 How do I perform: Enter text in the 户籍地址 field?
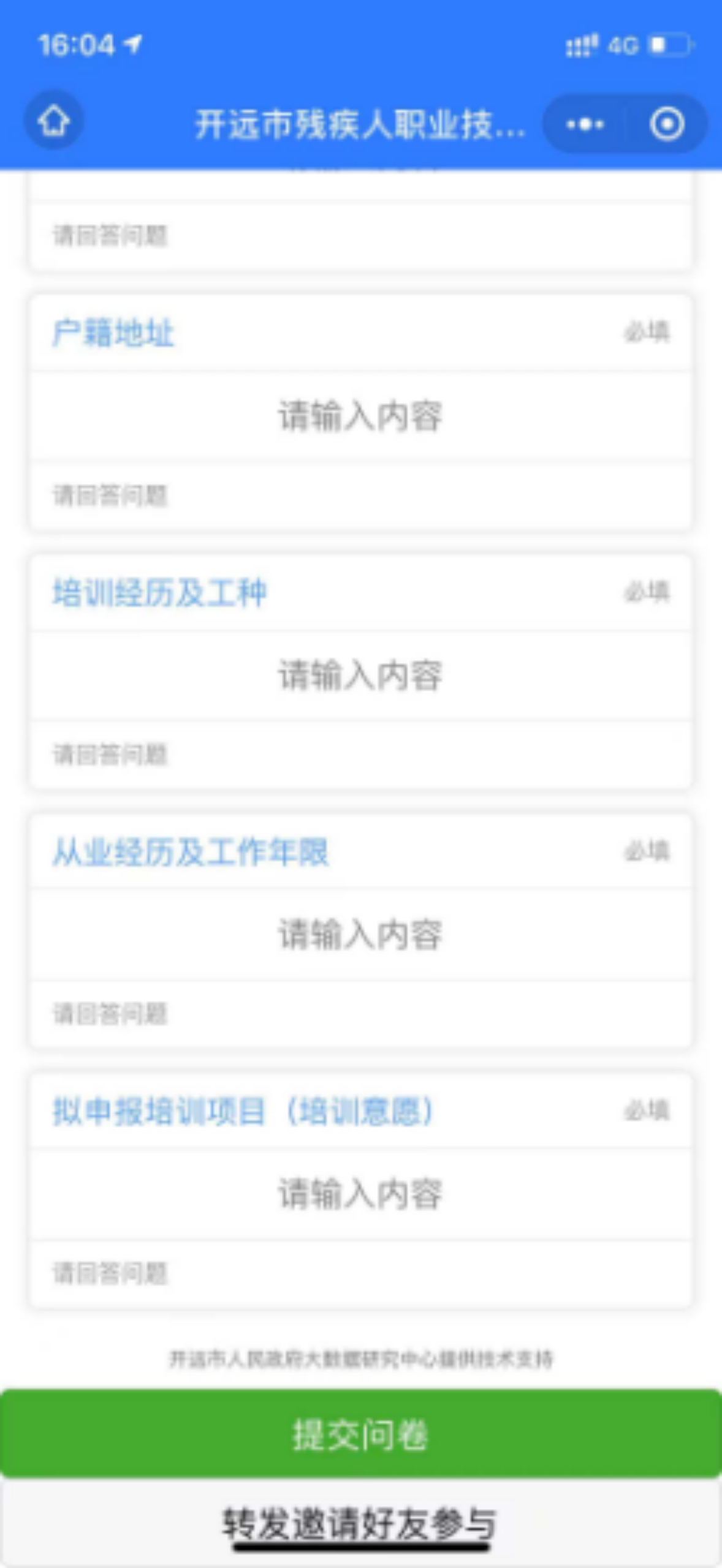click(360, 416)
